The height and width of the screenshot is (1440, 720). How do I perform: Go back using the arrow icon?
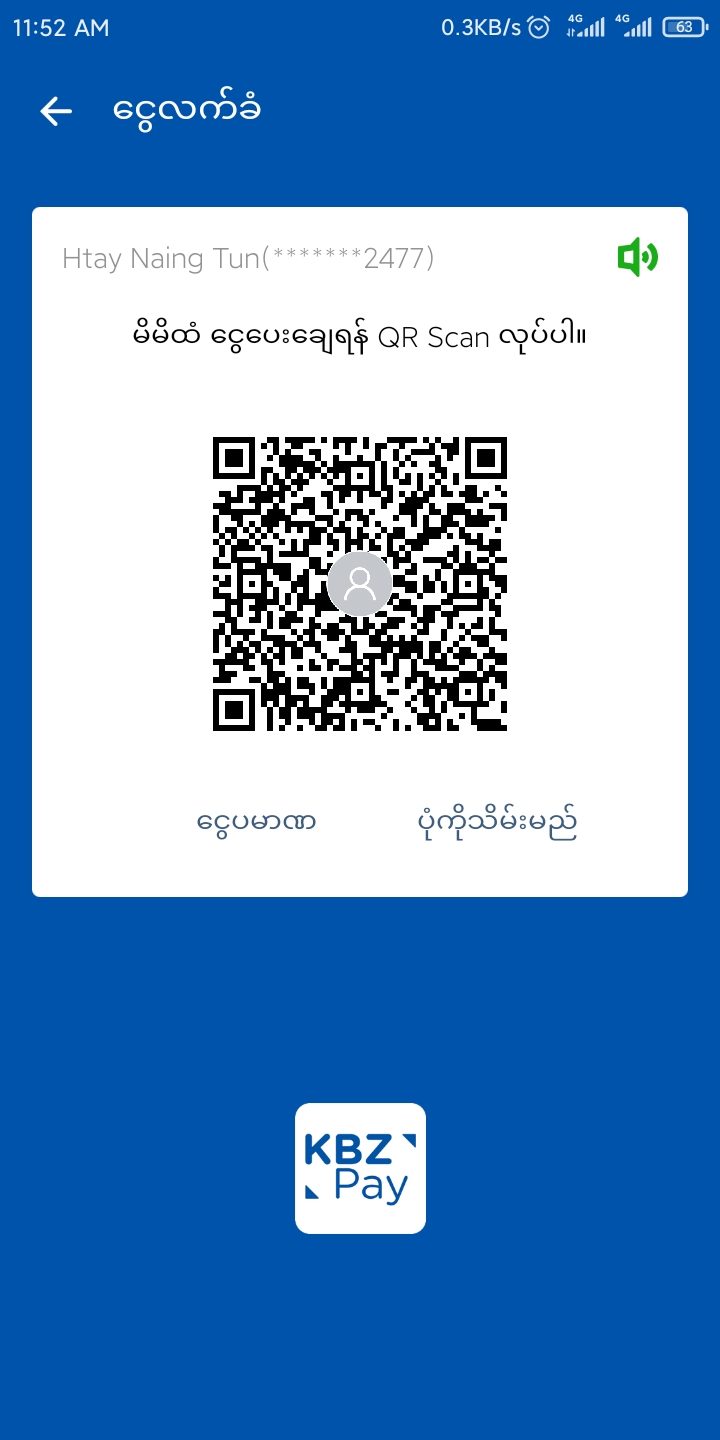56,111
